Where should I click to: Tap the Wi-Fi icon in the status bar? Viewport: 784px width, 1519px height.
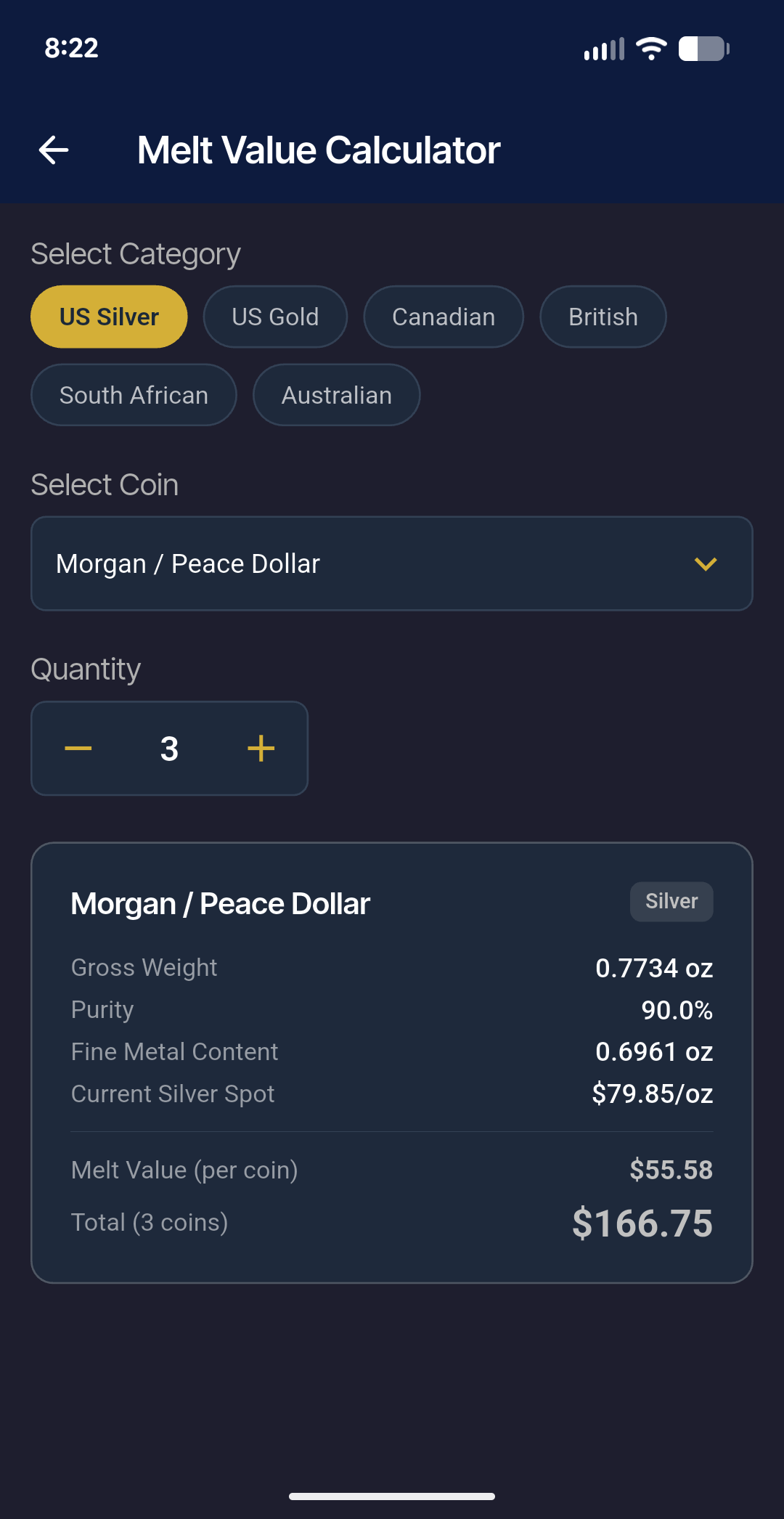[650, 48]
